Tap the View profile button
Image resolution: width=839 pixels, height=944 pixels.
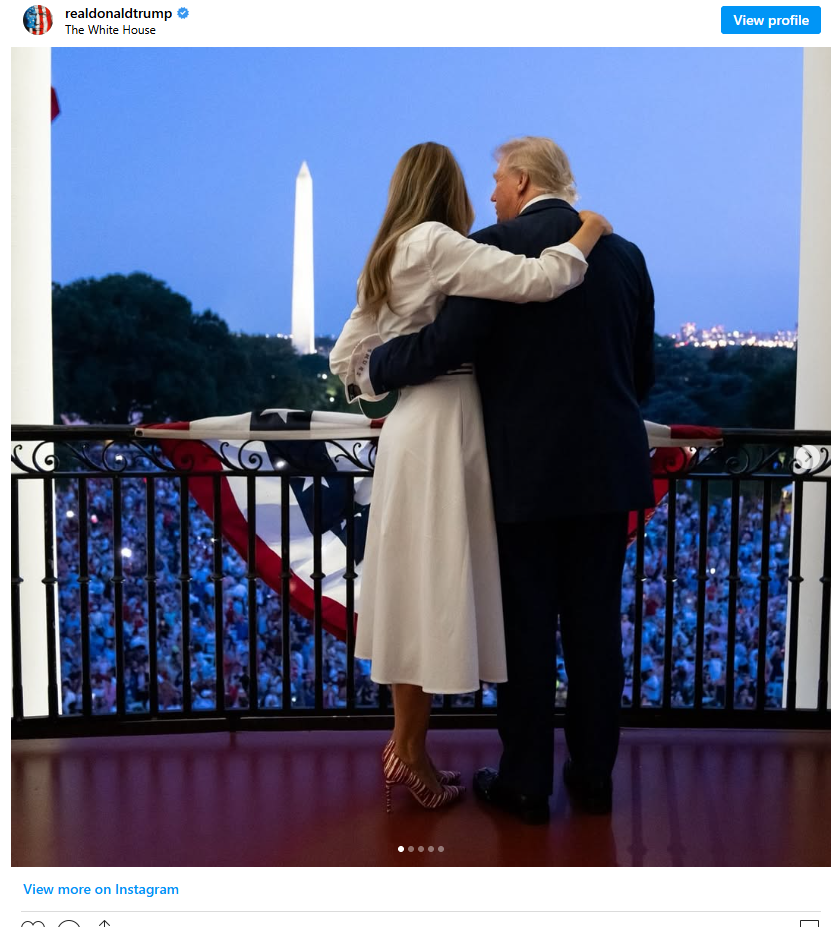(770, 20)
